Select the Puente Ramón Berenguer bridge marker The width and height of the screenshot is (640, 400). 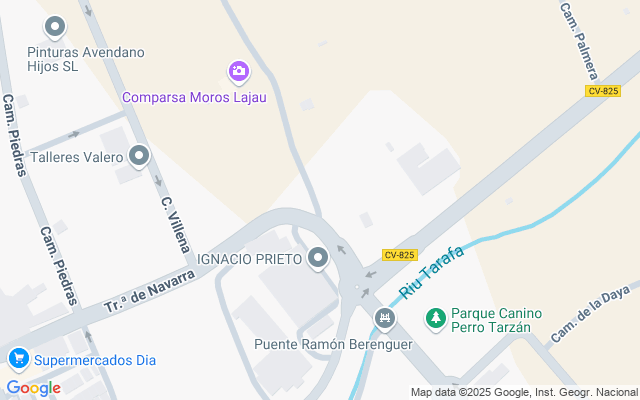pos(385,319)
